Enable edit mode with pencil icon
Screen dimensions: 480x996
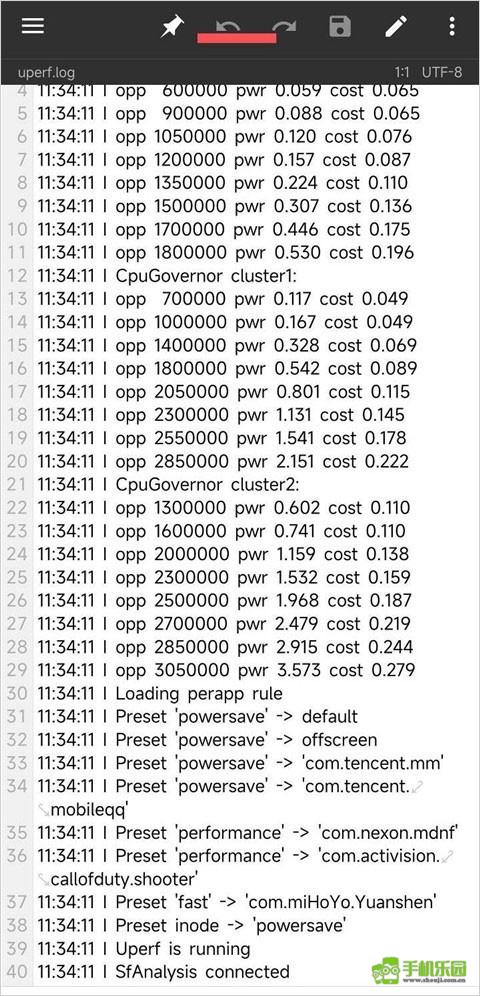[396, 26]
